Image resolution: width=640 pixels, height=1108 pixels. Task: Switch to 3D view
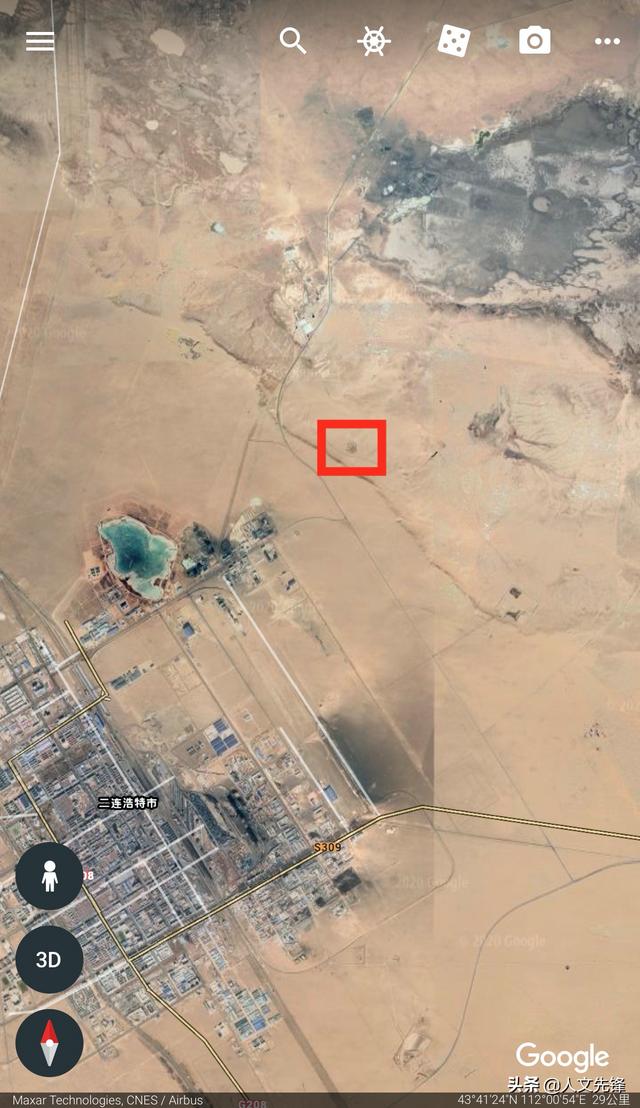(x=49, y=960)
